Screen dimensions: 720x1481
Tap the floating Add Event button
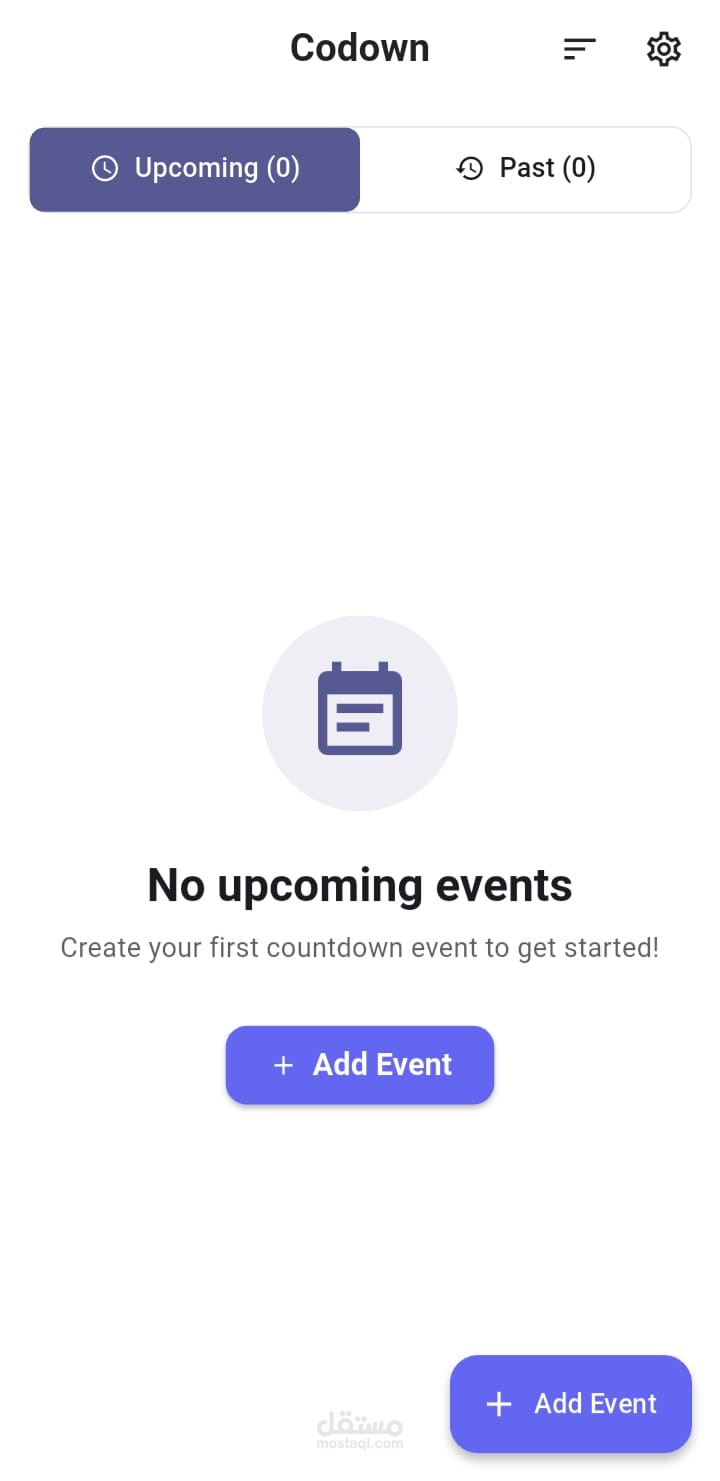pyautogui.click(x=571, y=1404)
